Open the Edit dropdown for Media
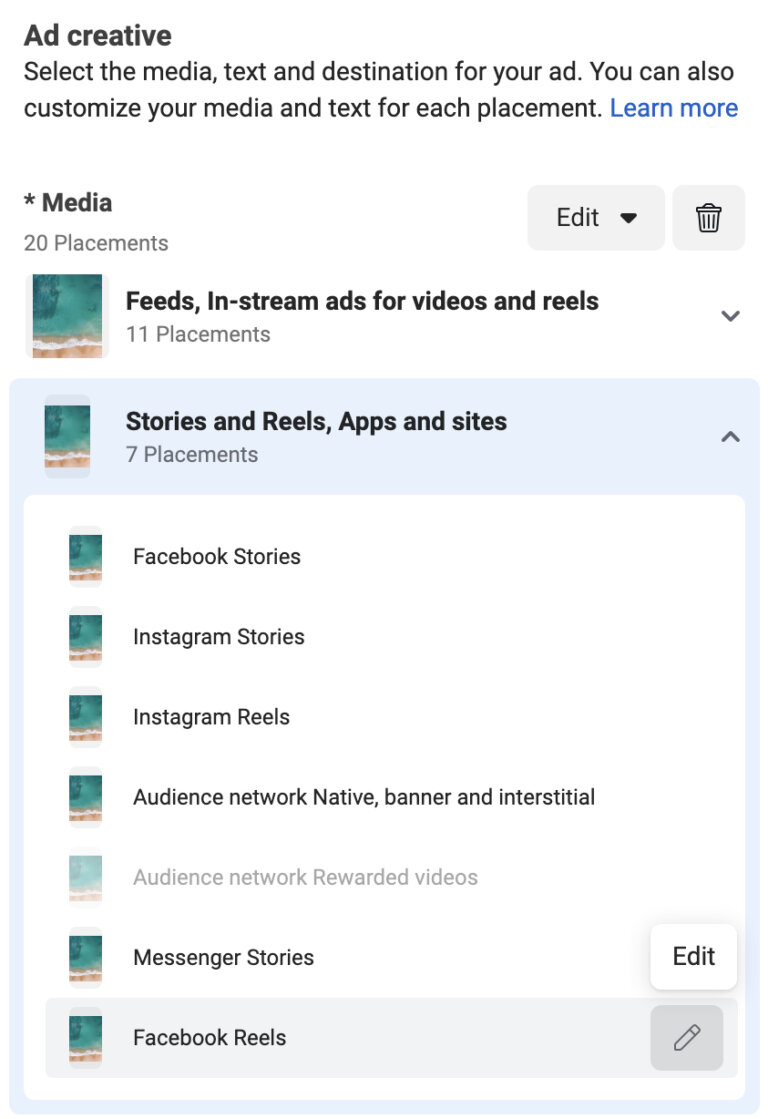The height and width of the screenshot is (1119, 768). pos(595,217)
